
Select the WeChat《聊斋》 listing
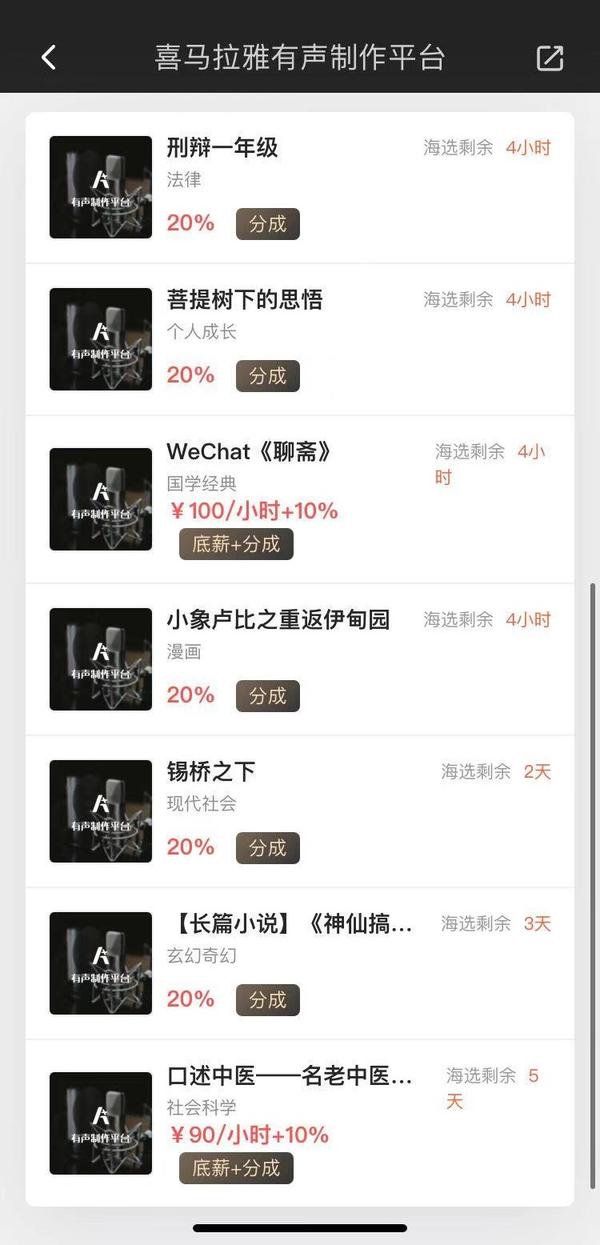click(x=249, y=453)
